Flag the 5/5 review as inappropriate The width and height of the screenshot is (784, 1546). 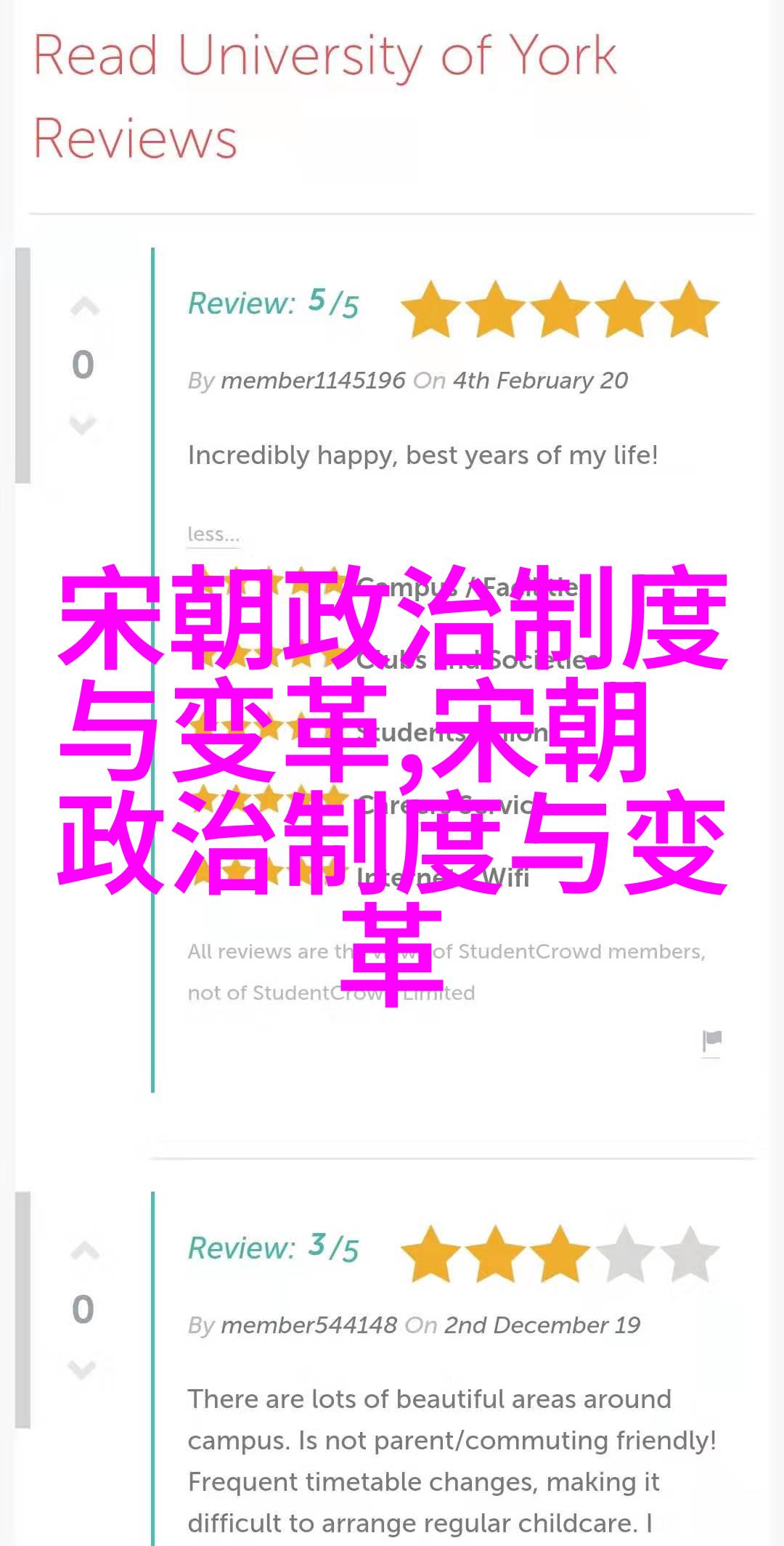pos(711,1041)
